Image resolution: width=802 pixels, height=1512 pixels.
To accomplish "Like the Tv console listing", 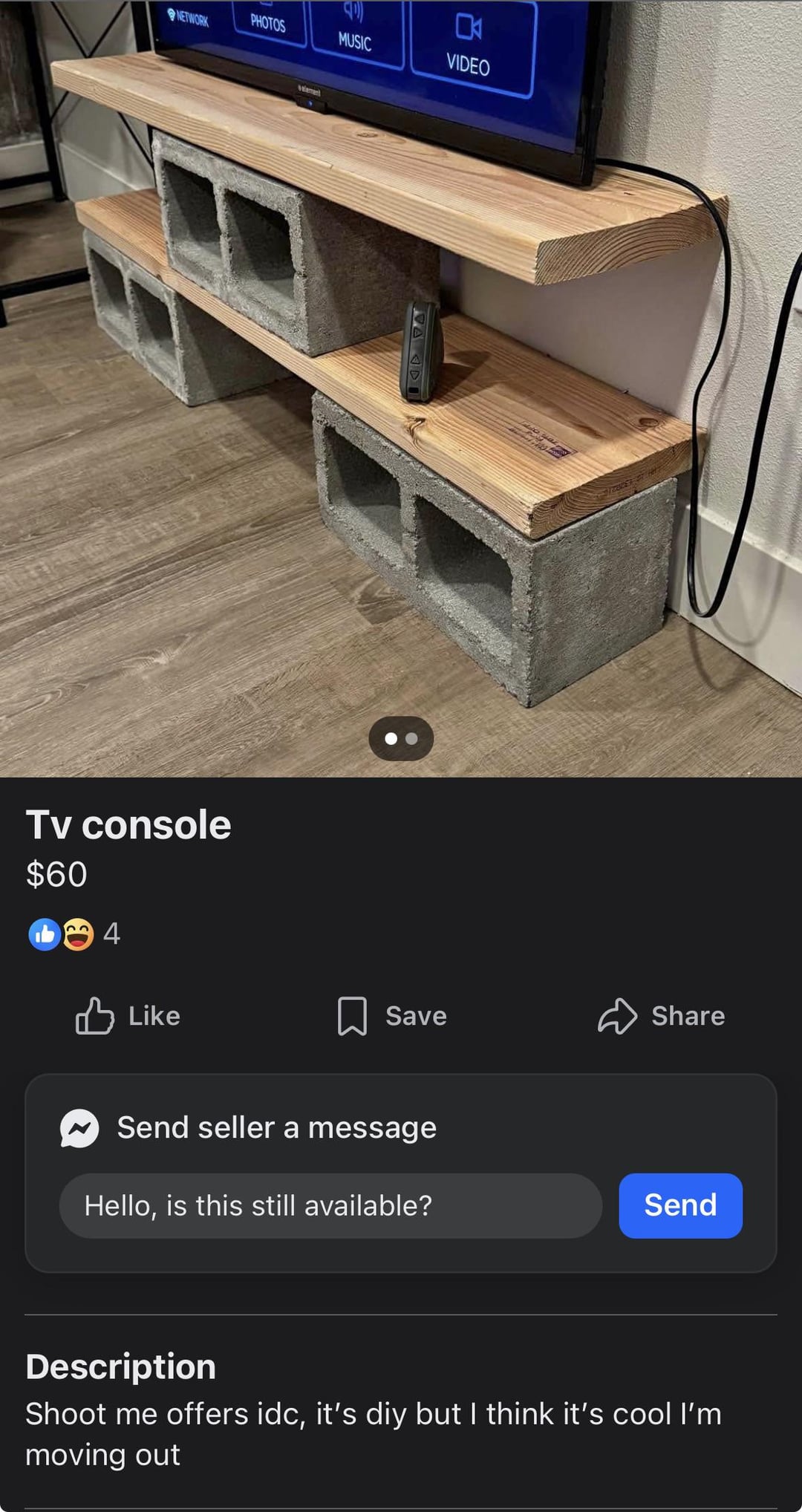I will 128,1016.
